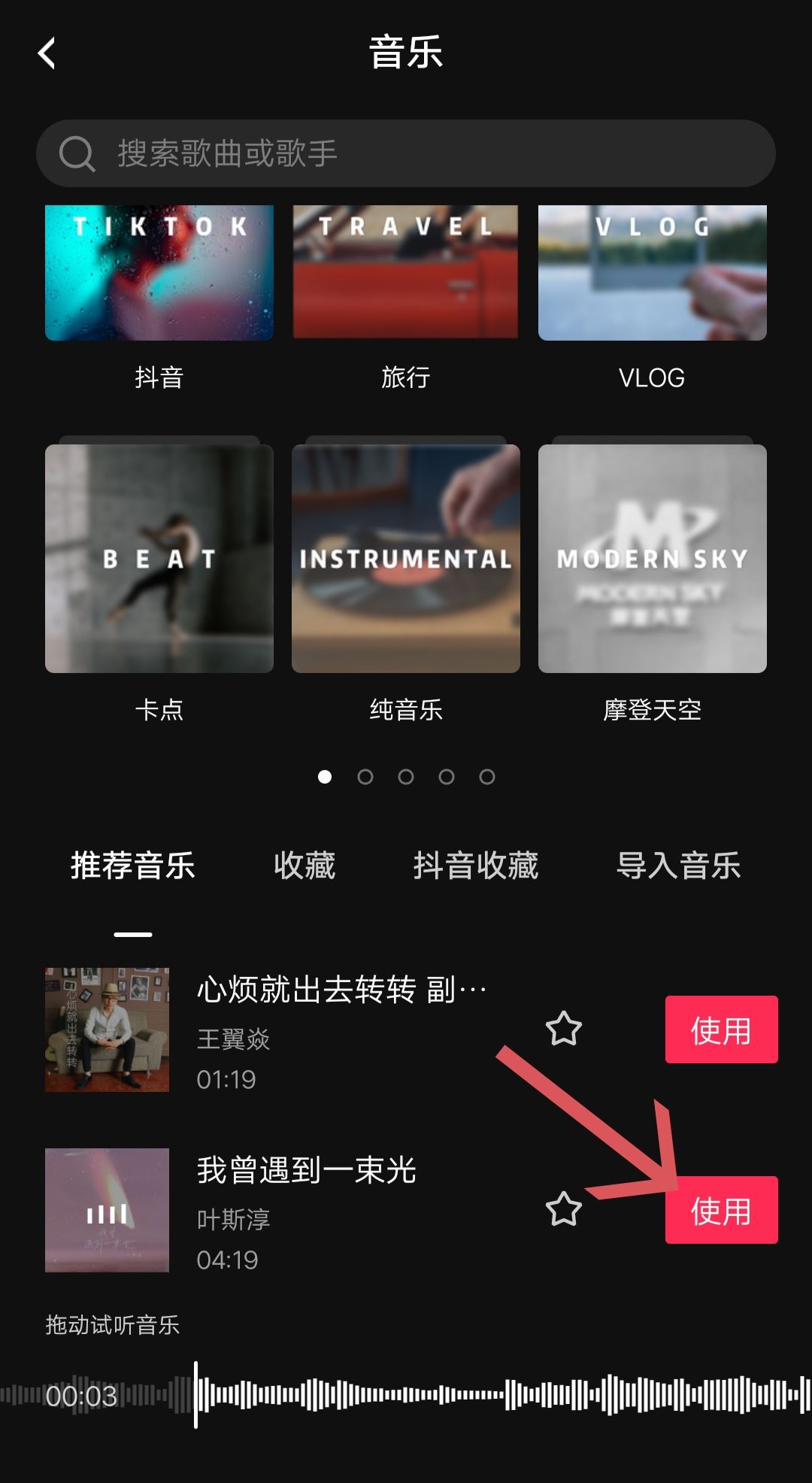Switch to the 抖音收藏 tab
Viewport: 812px width, 1483px height.
point(477,866)
